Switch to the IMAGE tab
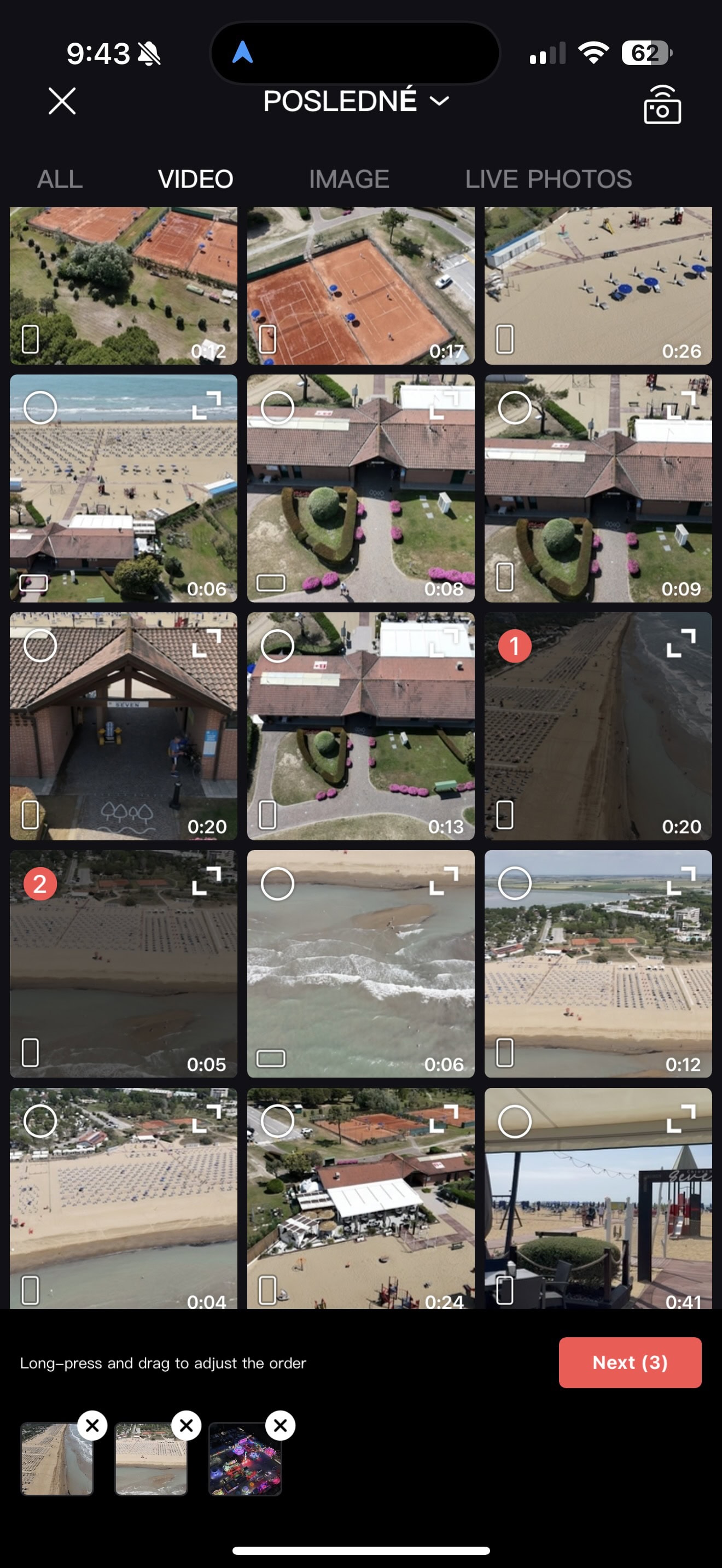The height and width of the screenshot is (1568, 722). [x=349, y=179]
